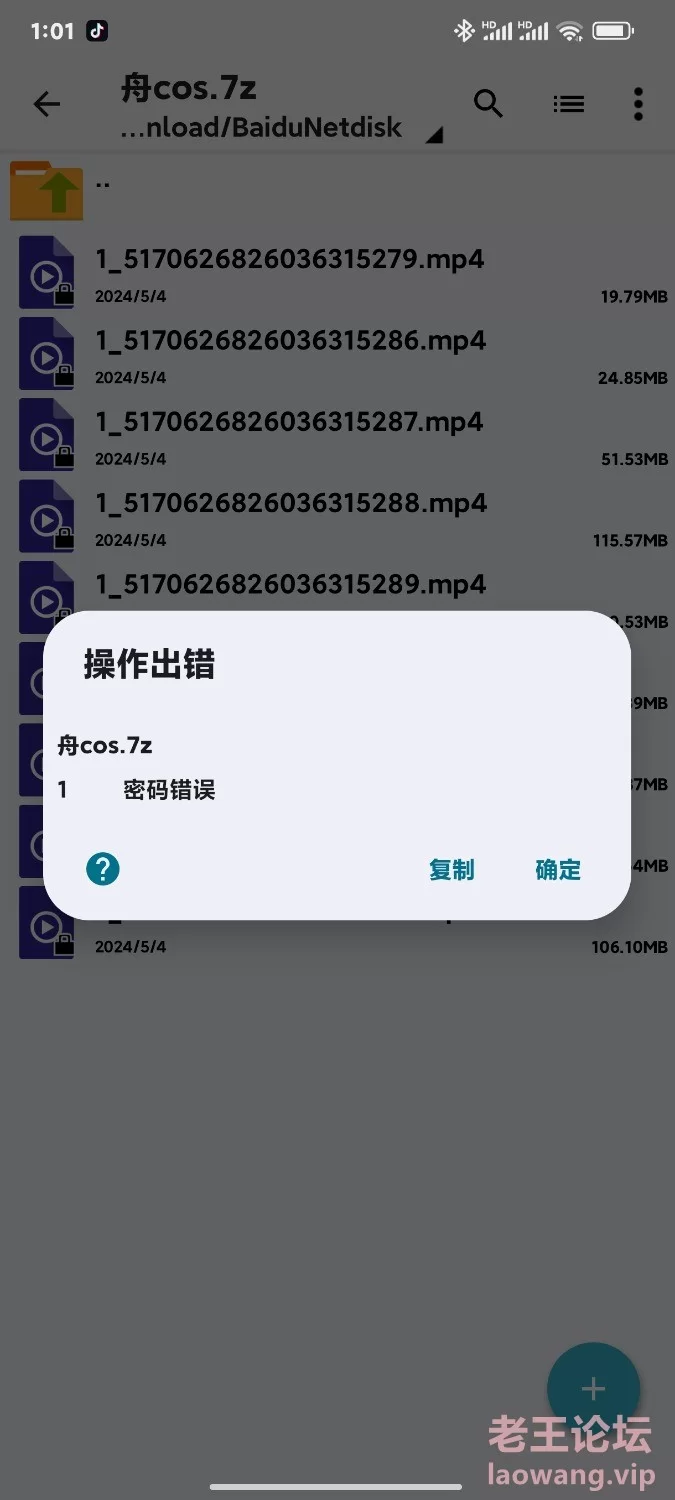Open file 1_5170626826036315279.mp4
Viewport: 675px width, 1500px height.
click(337, 272)
